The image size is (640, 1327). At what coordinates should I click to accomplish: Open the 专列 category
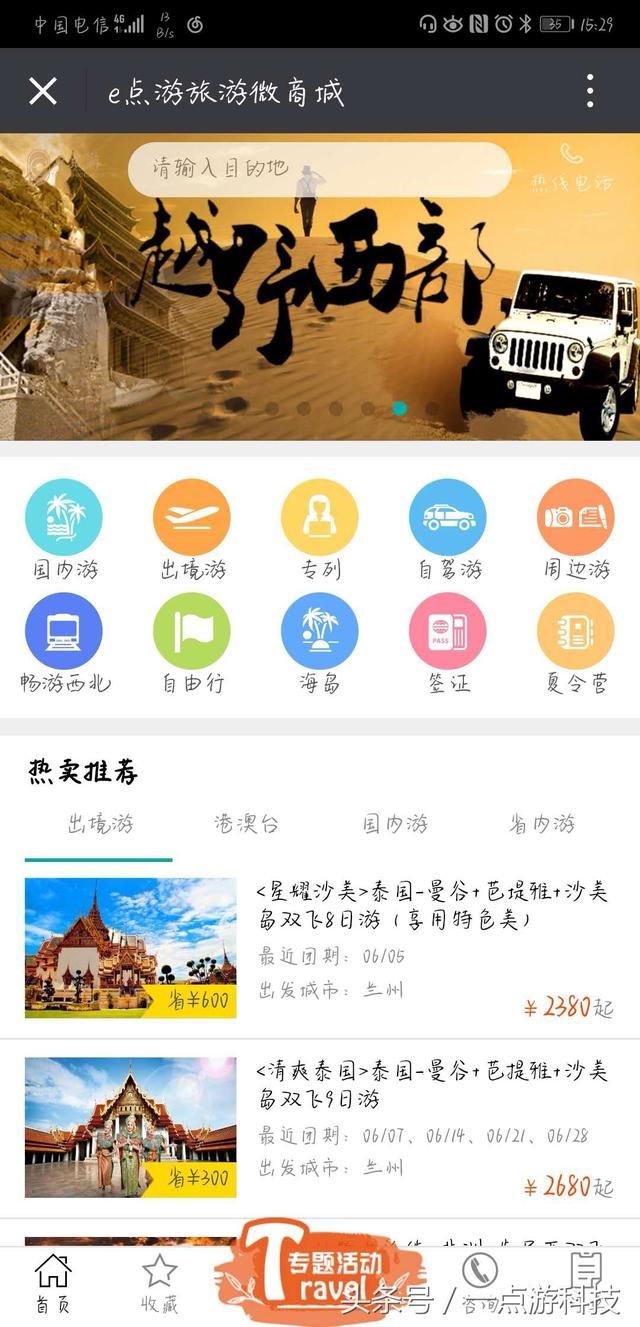(x=320, y=518)
